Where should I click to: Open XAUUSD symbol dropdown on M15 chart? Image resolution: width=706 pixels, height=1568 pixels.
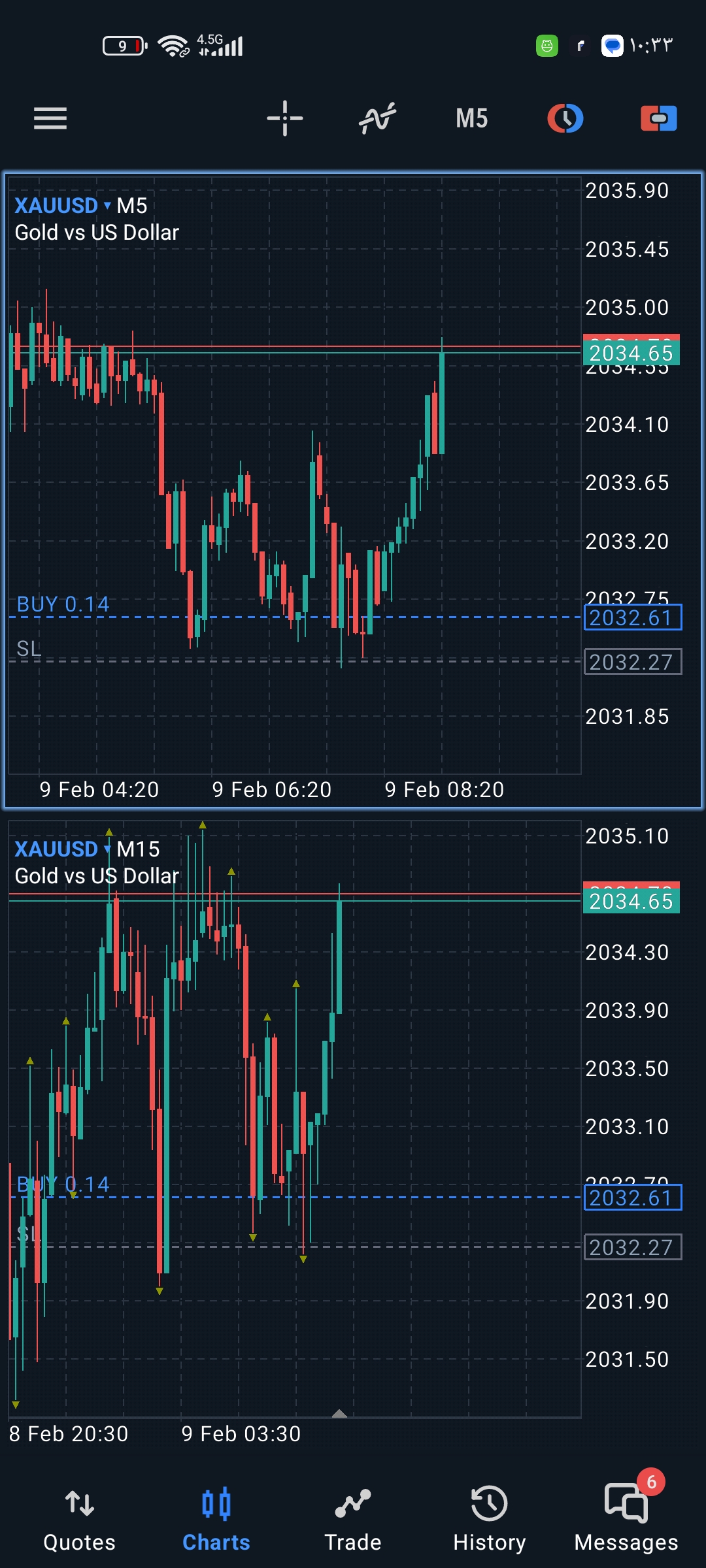point(63,849)
